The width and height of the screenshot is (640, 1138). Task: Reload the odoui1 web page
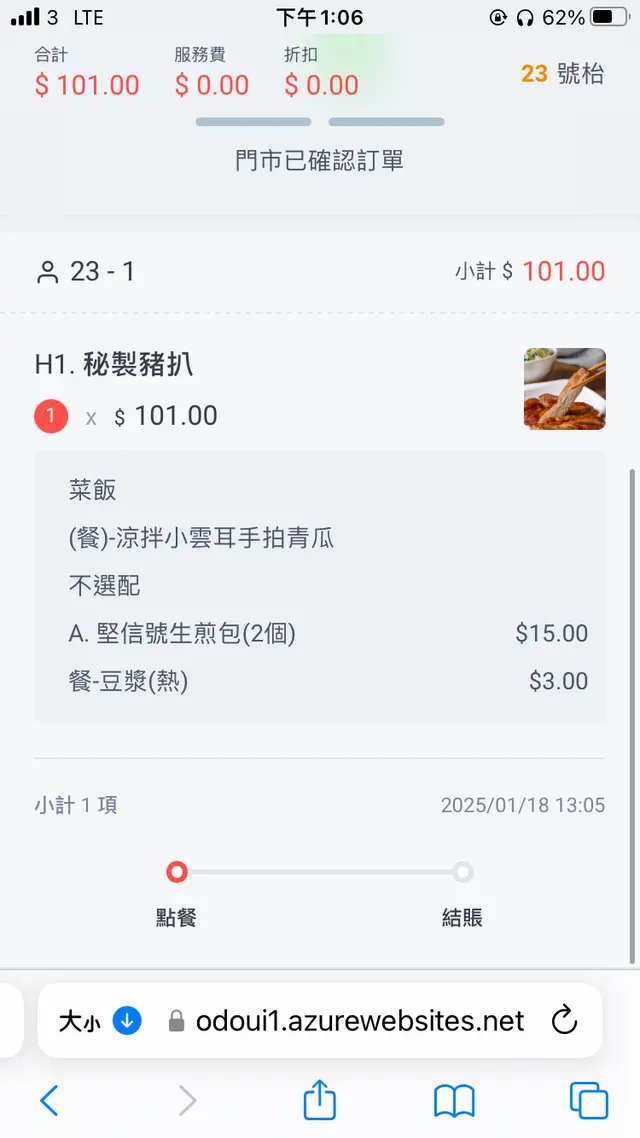coord(565,1021)
